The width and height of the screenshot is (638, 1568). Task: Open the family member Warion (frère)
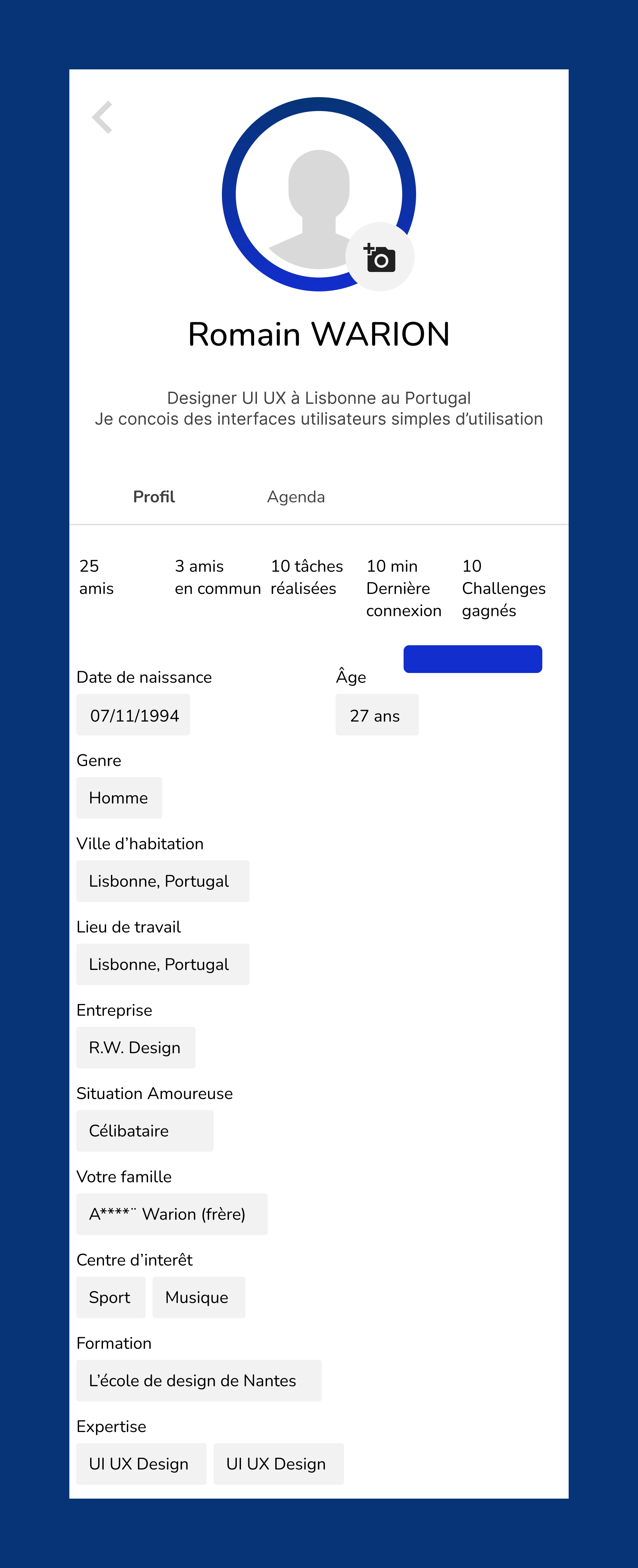tap(172, 1215)
